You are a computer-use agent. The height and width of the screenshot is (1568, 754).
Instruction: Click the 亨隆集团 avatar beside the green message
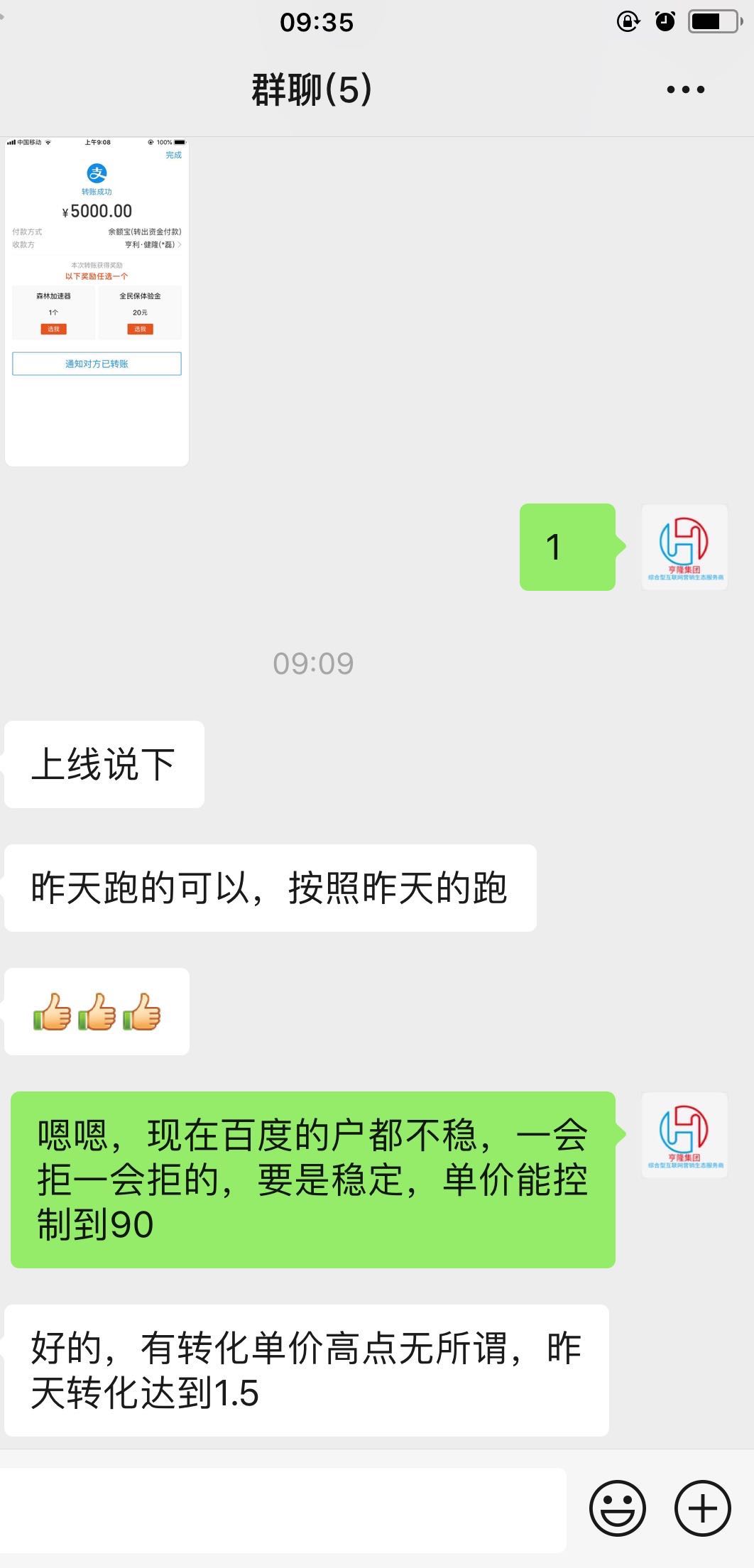point(684,1135)
